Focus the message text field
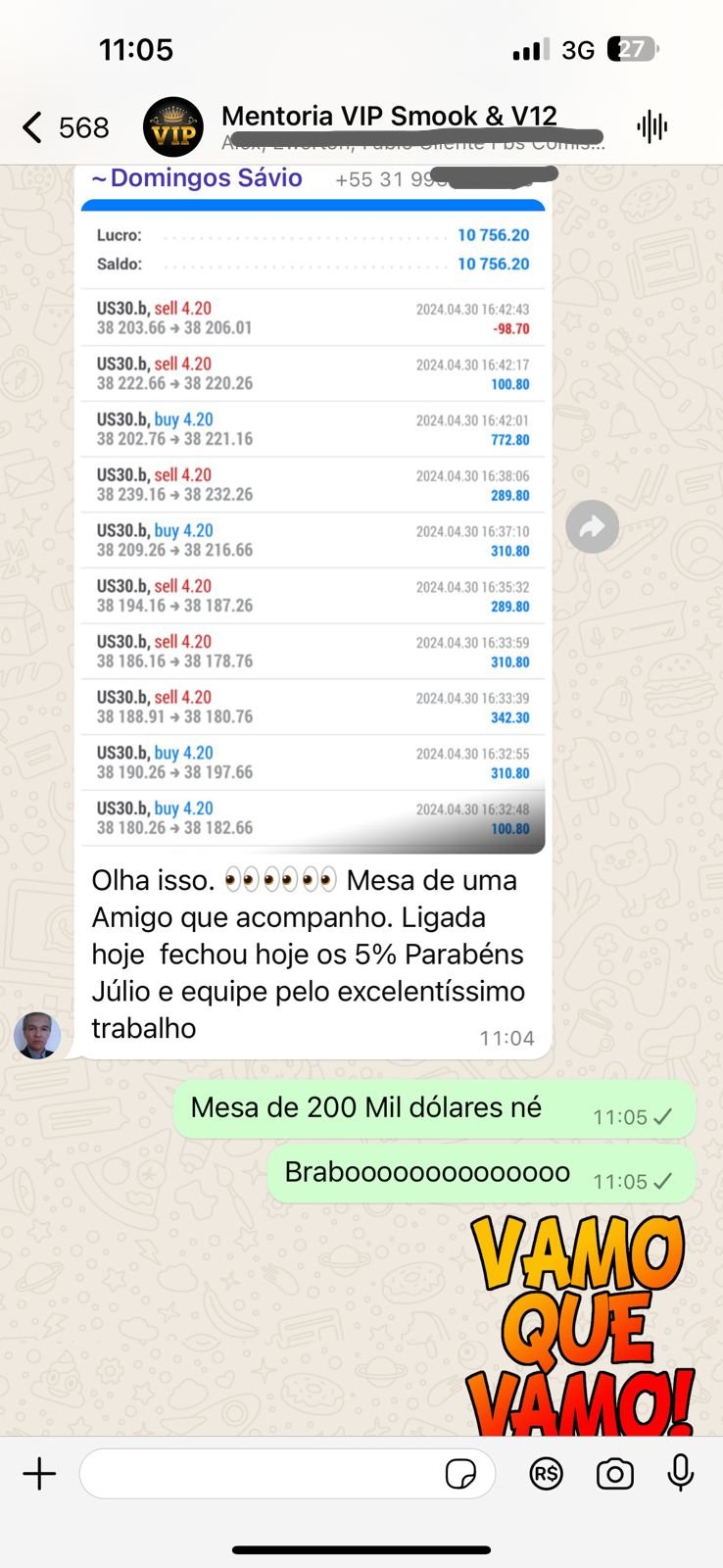723x1568 pixels. [260, 1474]
